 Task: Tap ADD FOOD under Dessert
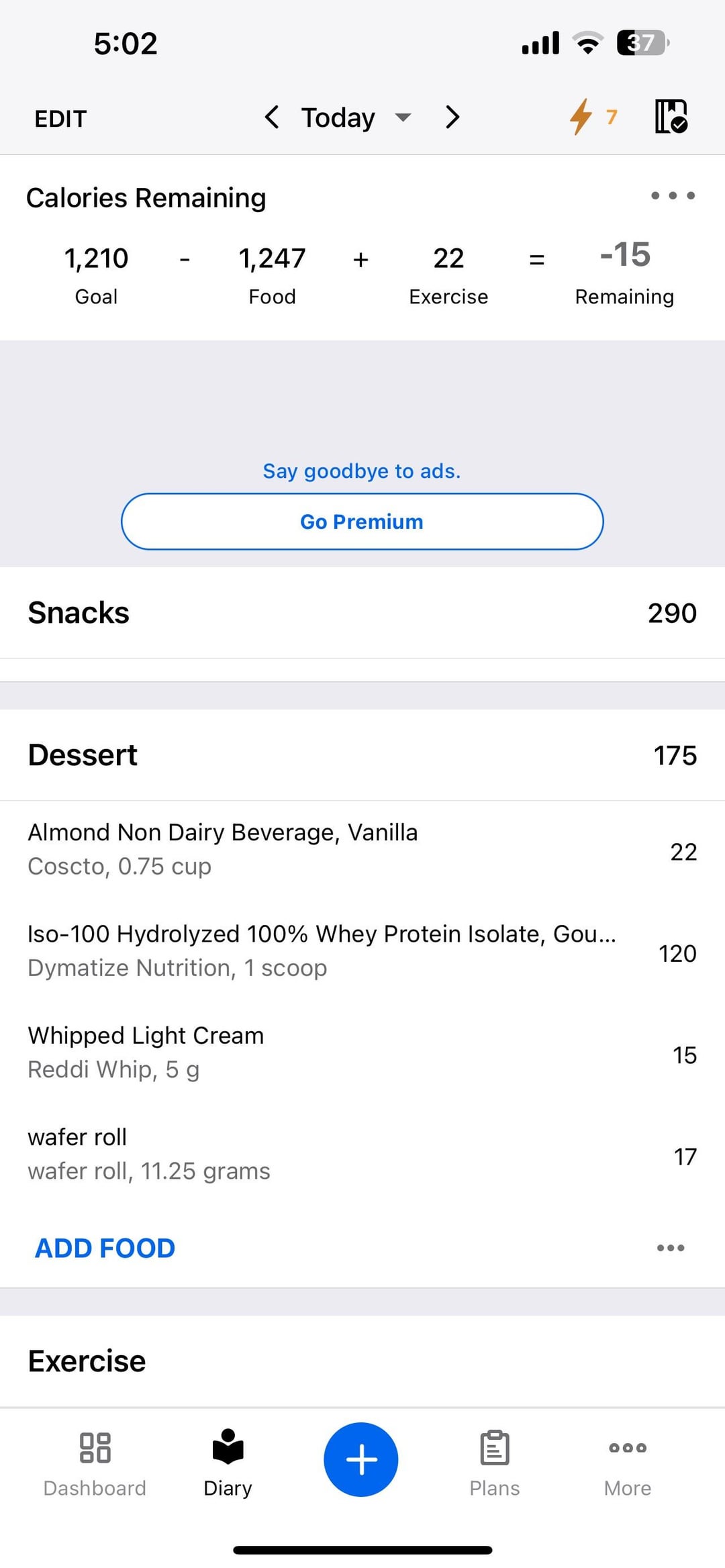click(x=105, y=1248)
